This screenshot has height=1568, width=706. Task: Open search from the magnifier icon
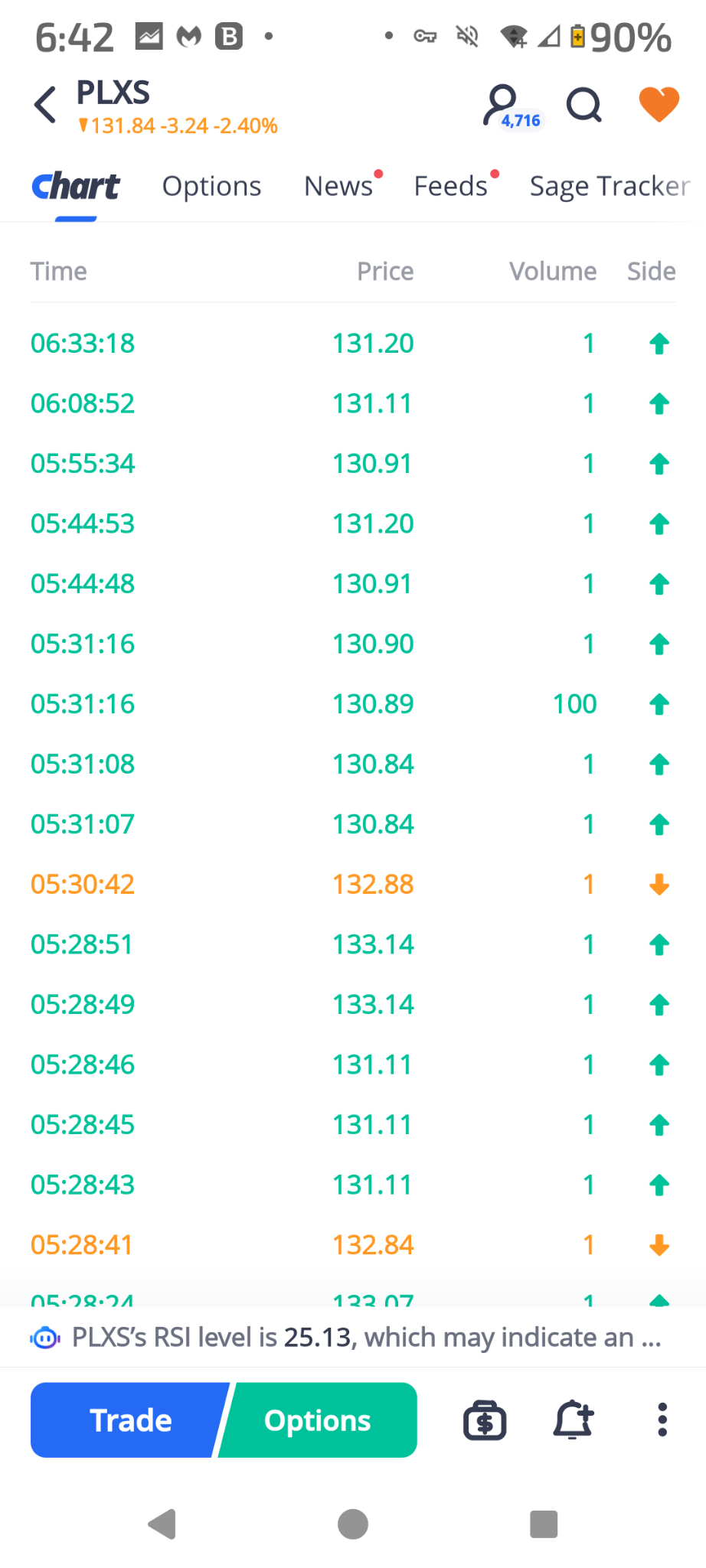point(584,105)
